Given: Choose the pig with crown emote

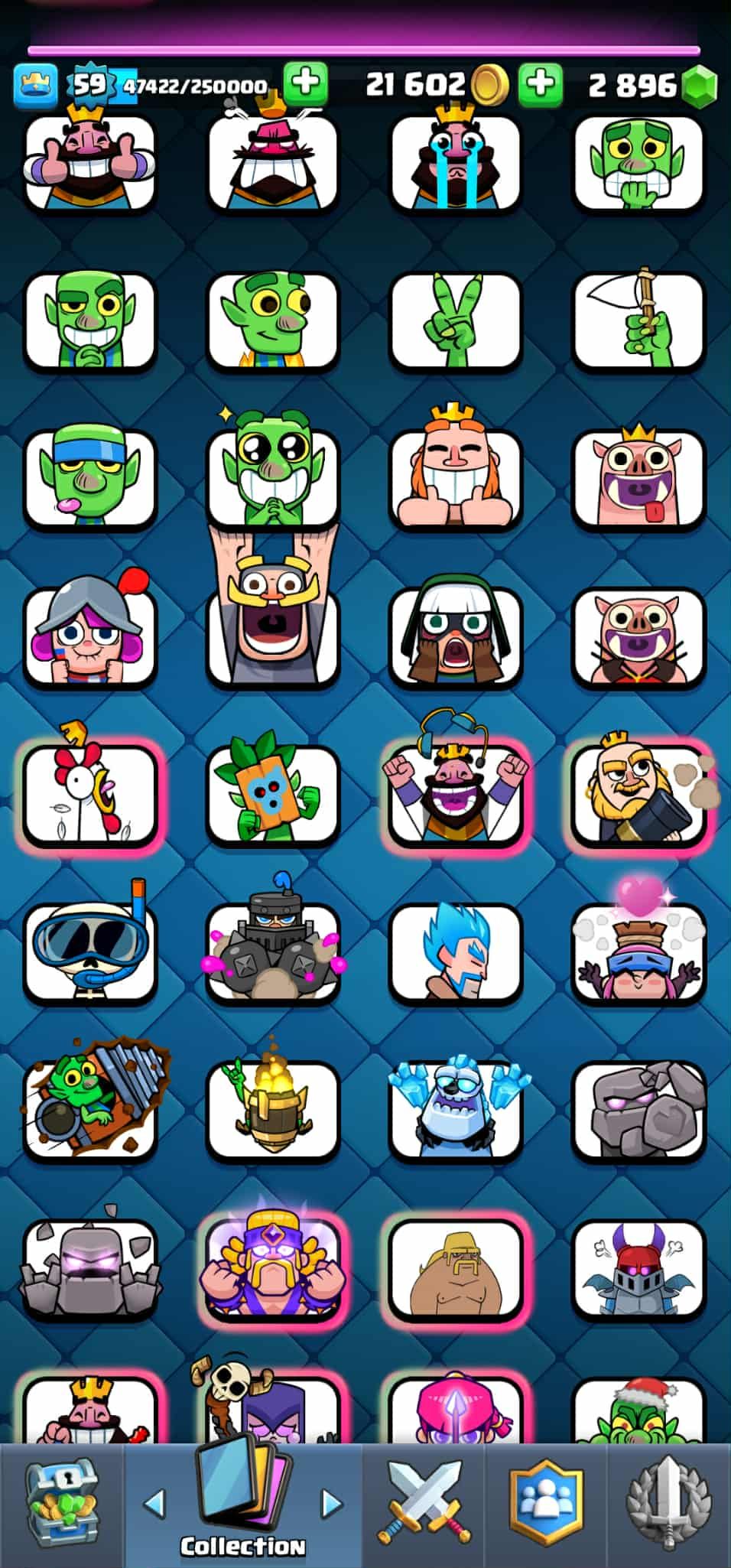Looking at the screenshot, I should [x=638, y=479].
